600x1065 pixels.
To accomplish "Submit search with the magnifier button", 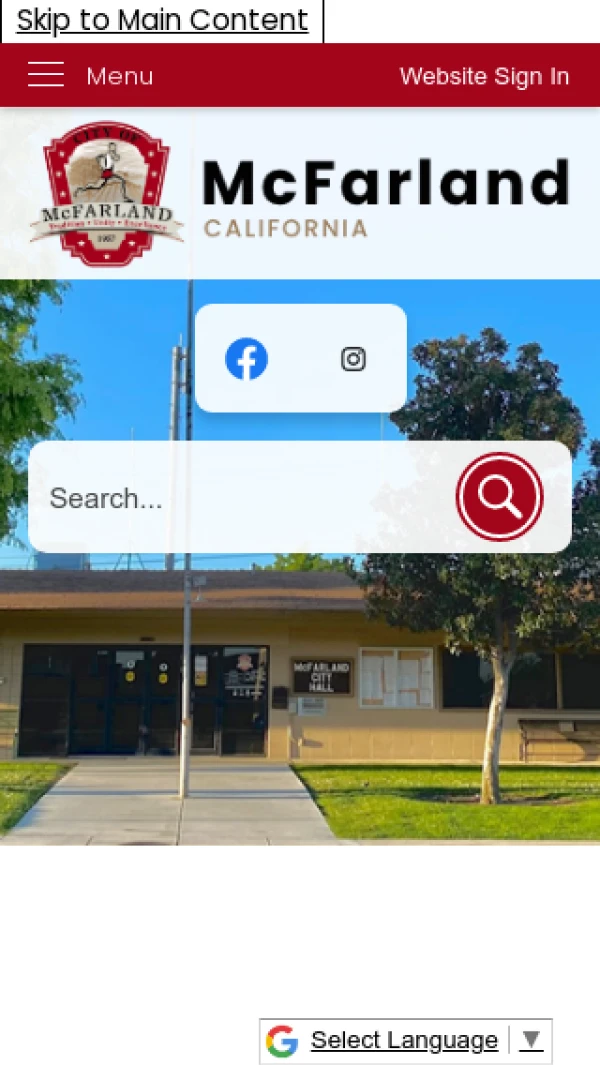I will coord(499,497).
